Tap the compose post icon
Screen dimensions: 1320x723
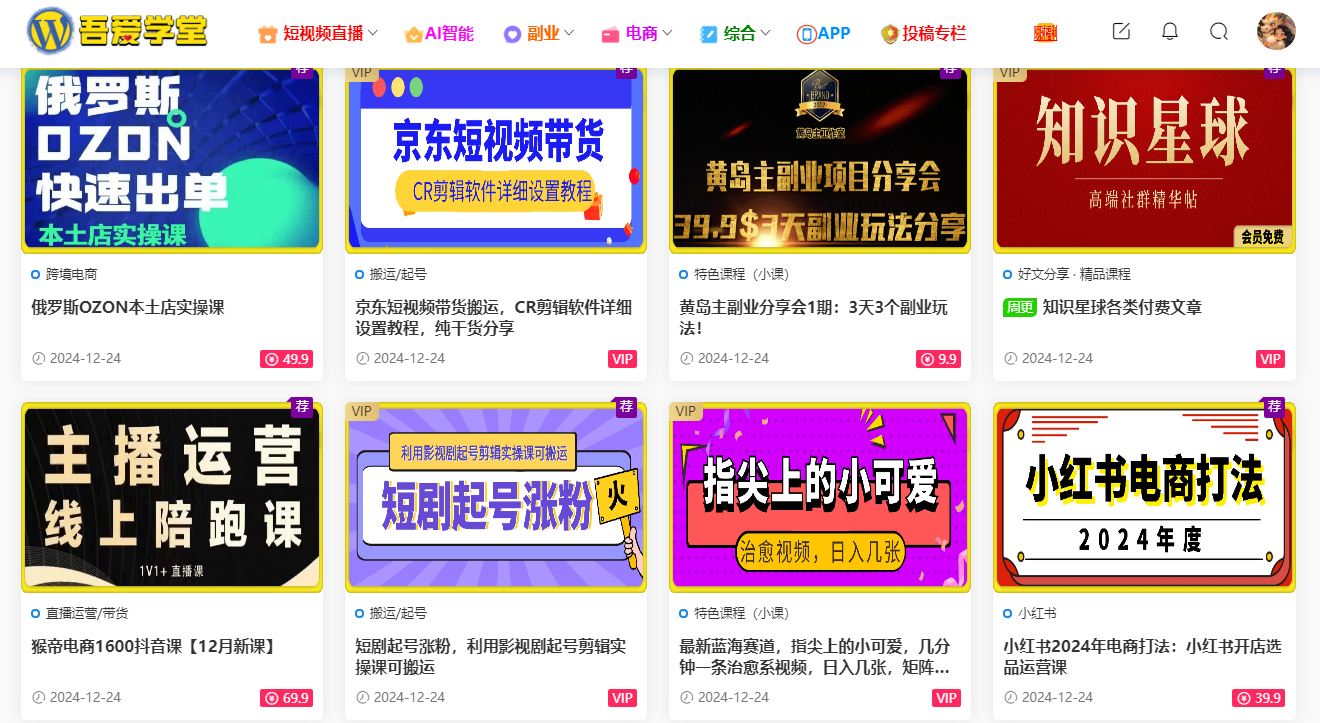click(x=1121, y=32)
